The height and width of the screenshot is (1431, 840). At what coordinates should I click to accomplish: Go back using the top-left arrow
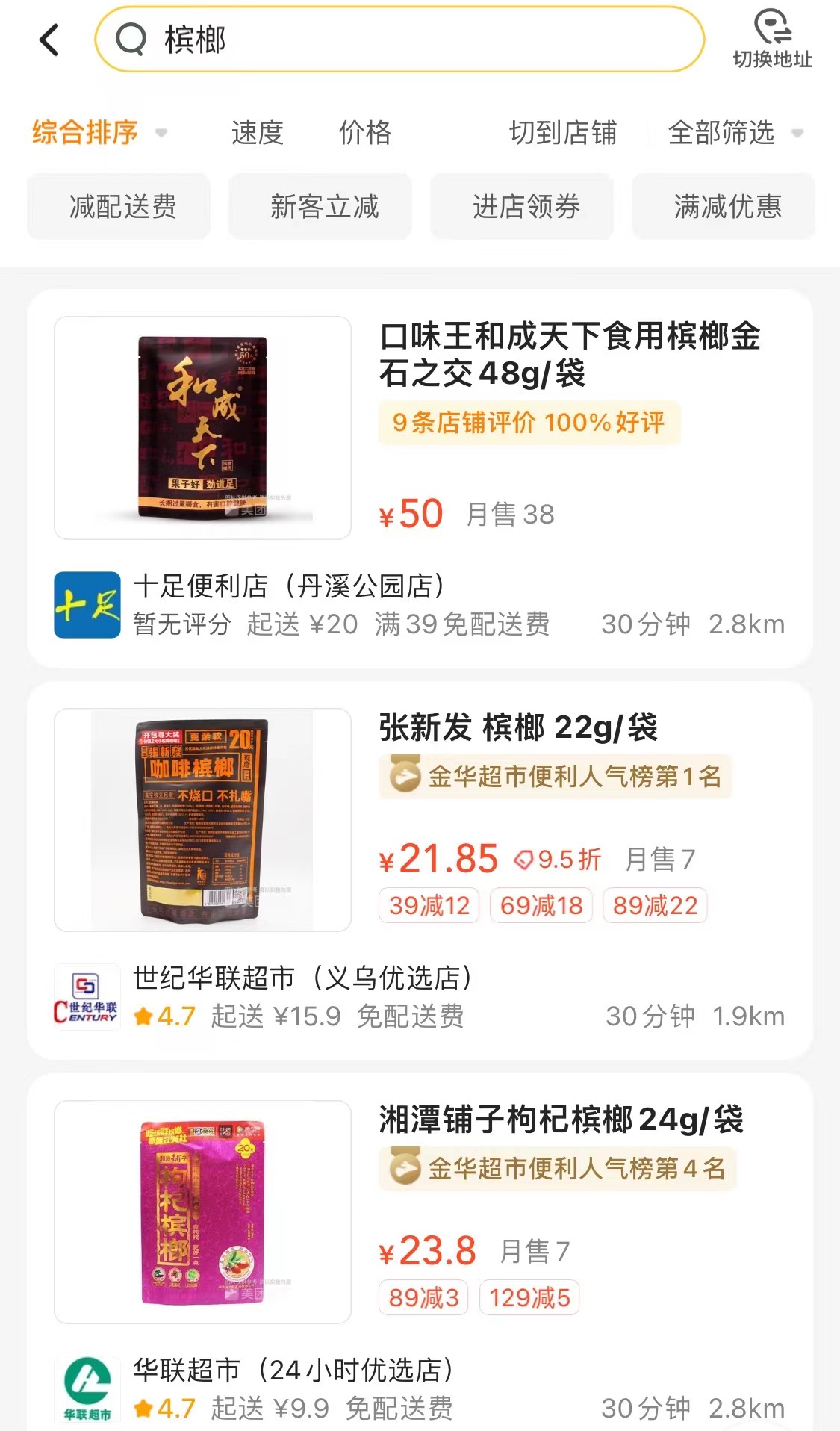tap(49, 40)
